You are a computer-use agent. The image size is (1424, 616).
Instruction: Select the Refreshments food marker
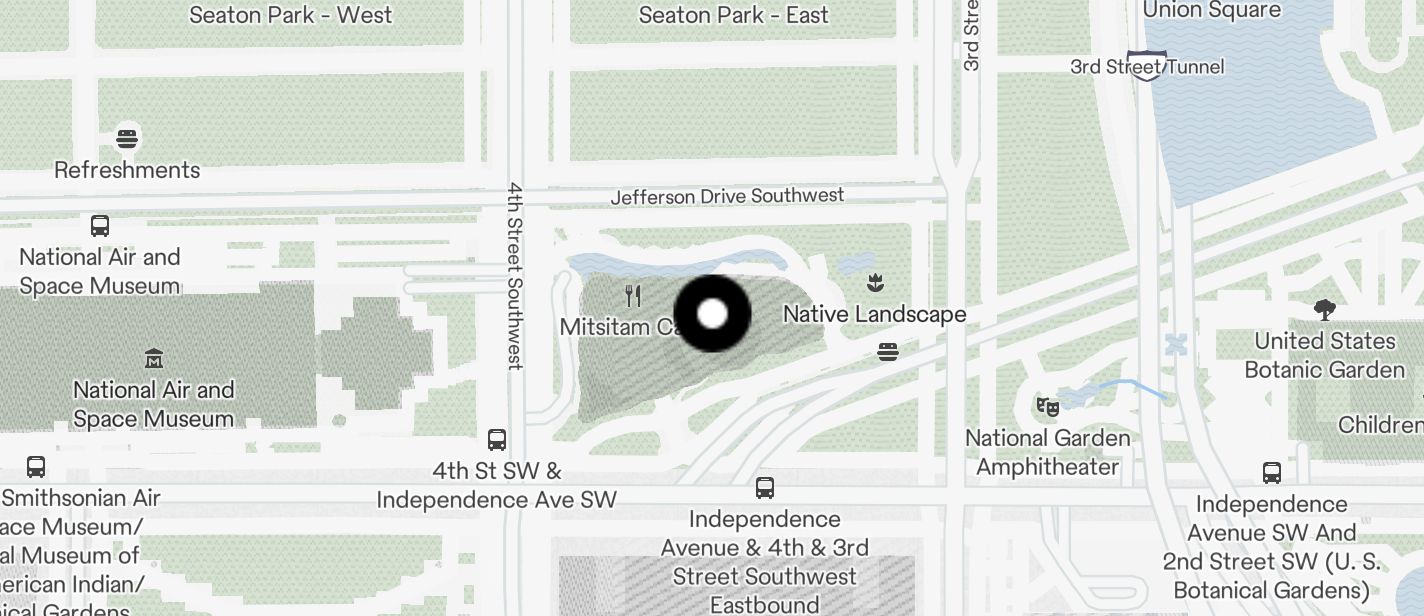(x=127, y=138)
